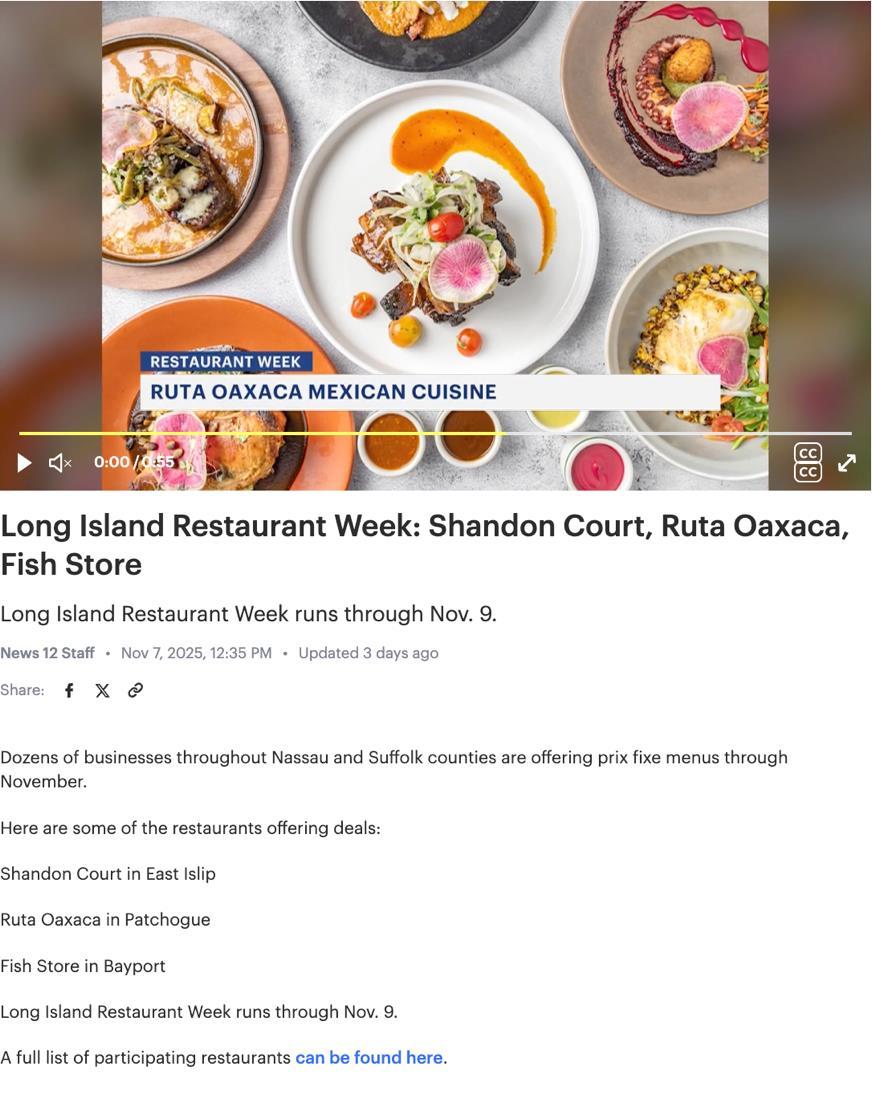This screenshot has width=872, height=1095.
Task: Tap the video progress bar
Action: 435,433
